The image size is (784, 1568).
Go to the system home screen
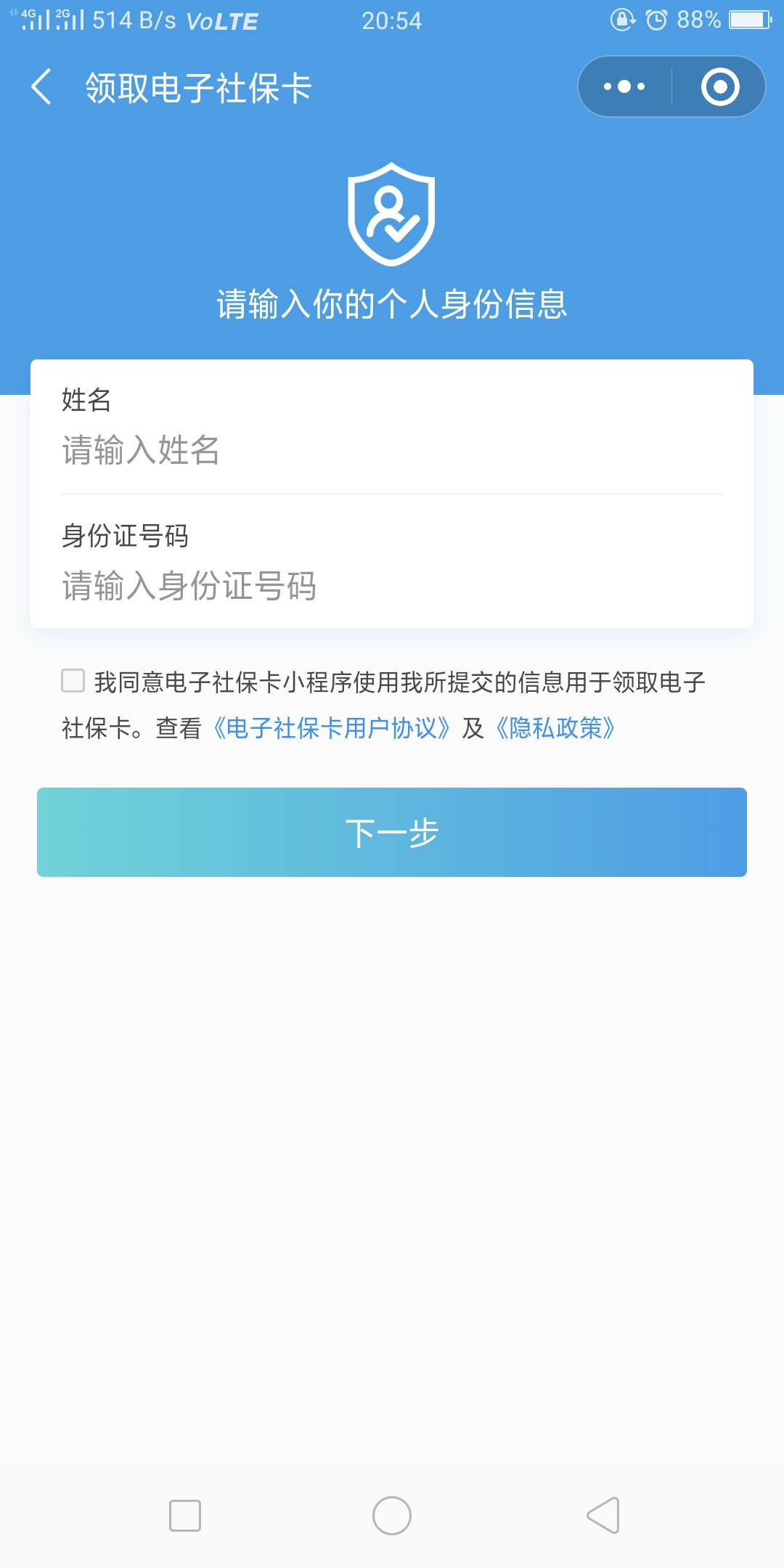pyautogui.click(x=392, y=1516)
